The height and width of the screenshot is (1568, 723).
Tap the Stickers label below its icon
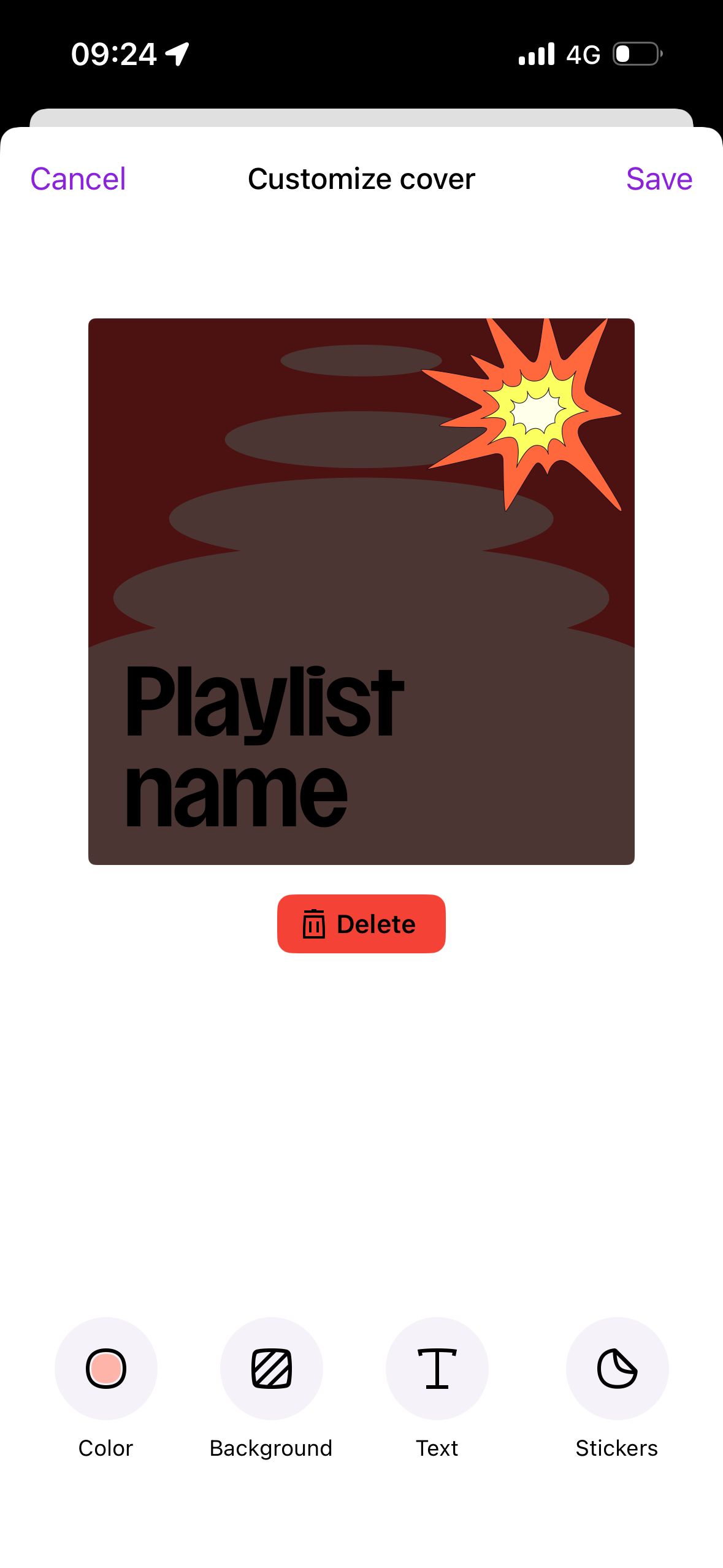pos(616,1448)
